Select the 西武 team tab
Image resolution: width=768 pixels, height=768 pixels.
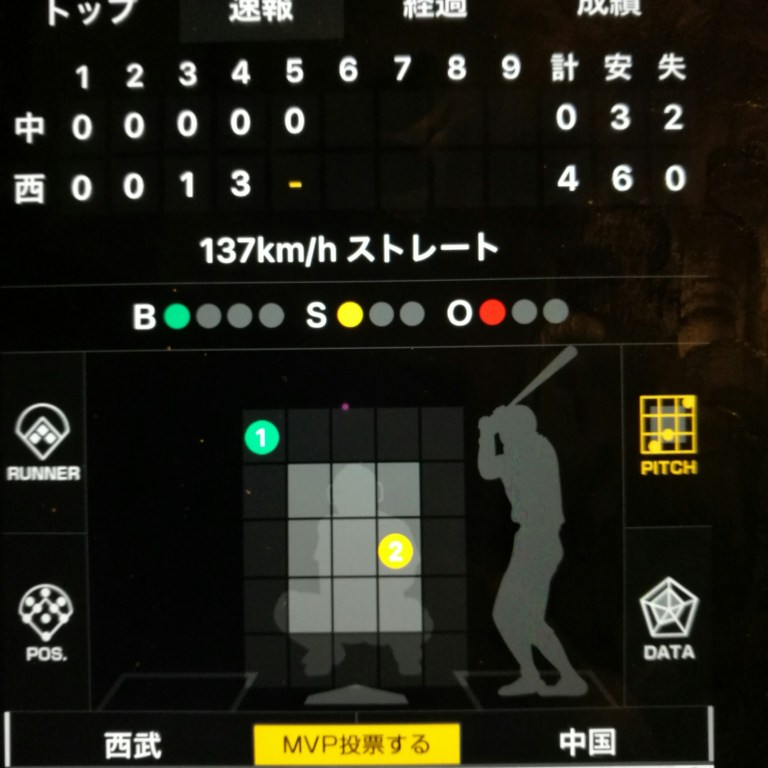click(x=134, y=744)
